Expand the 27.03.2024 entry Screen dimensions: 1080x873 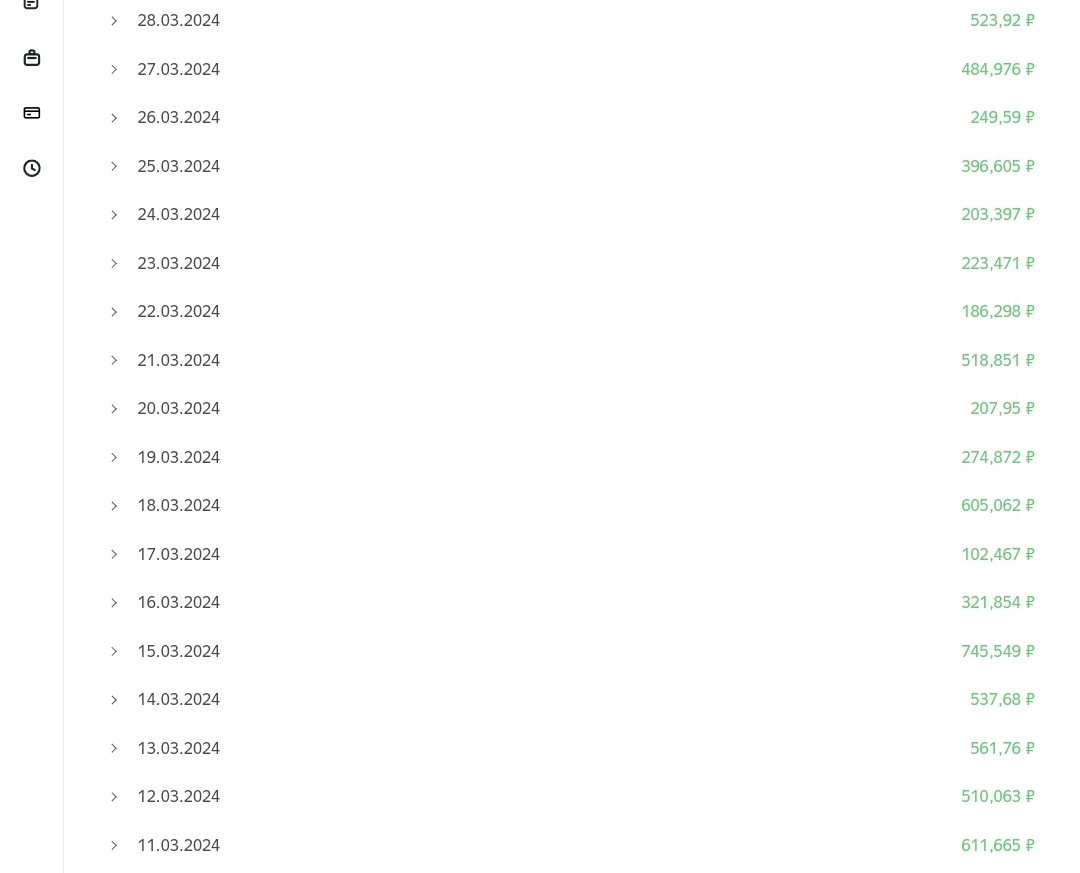(x=114, y=69)
